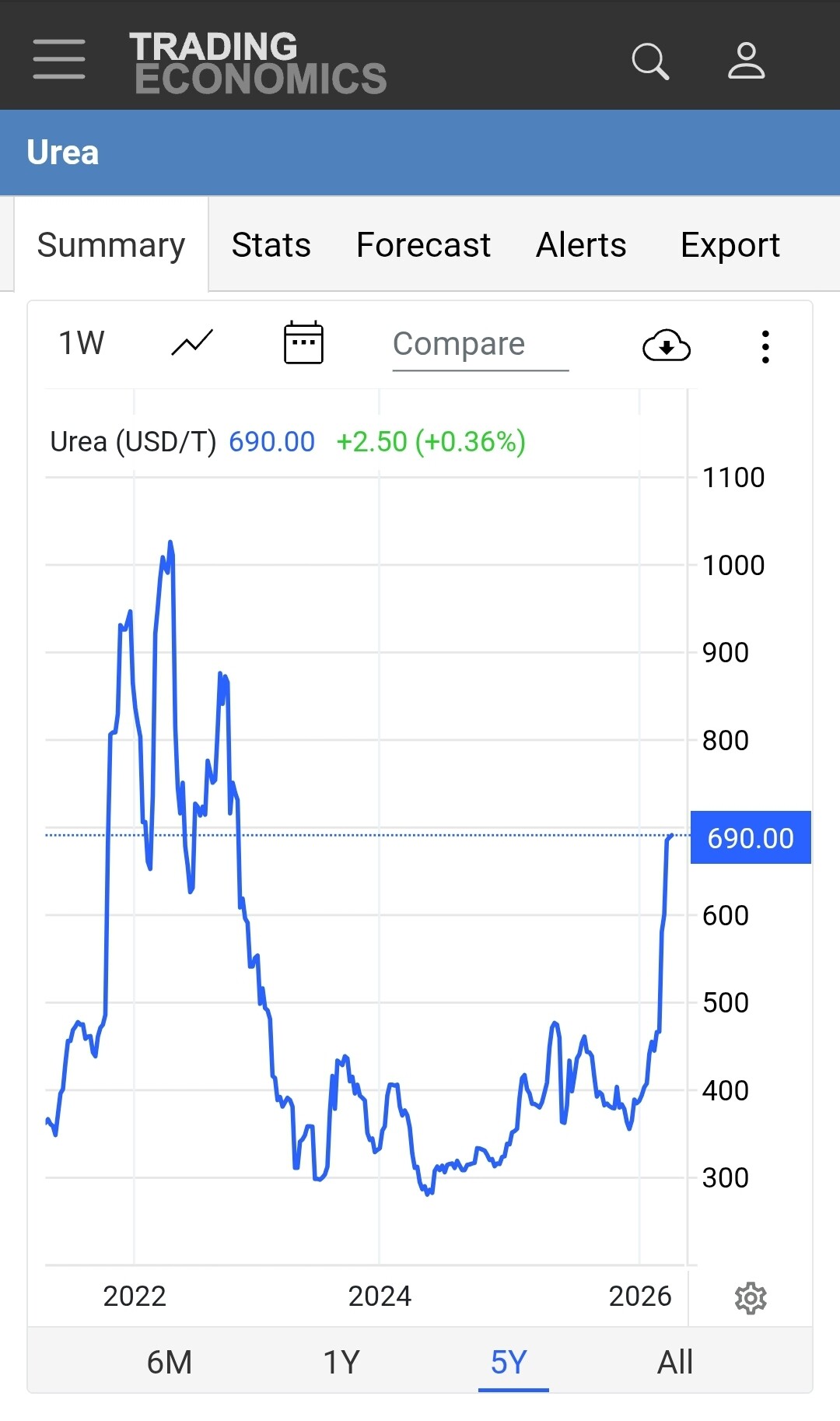This screenshot has height=1421, width=840.
Task: Switch to the Stats tab
Action: (271, 245)
